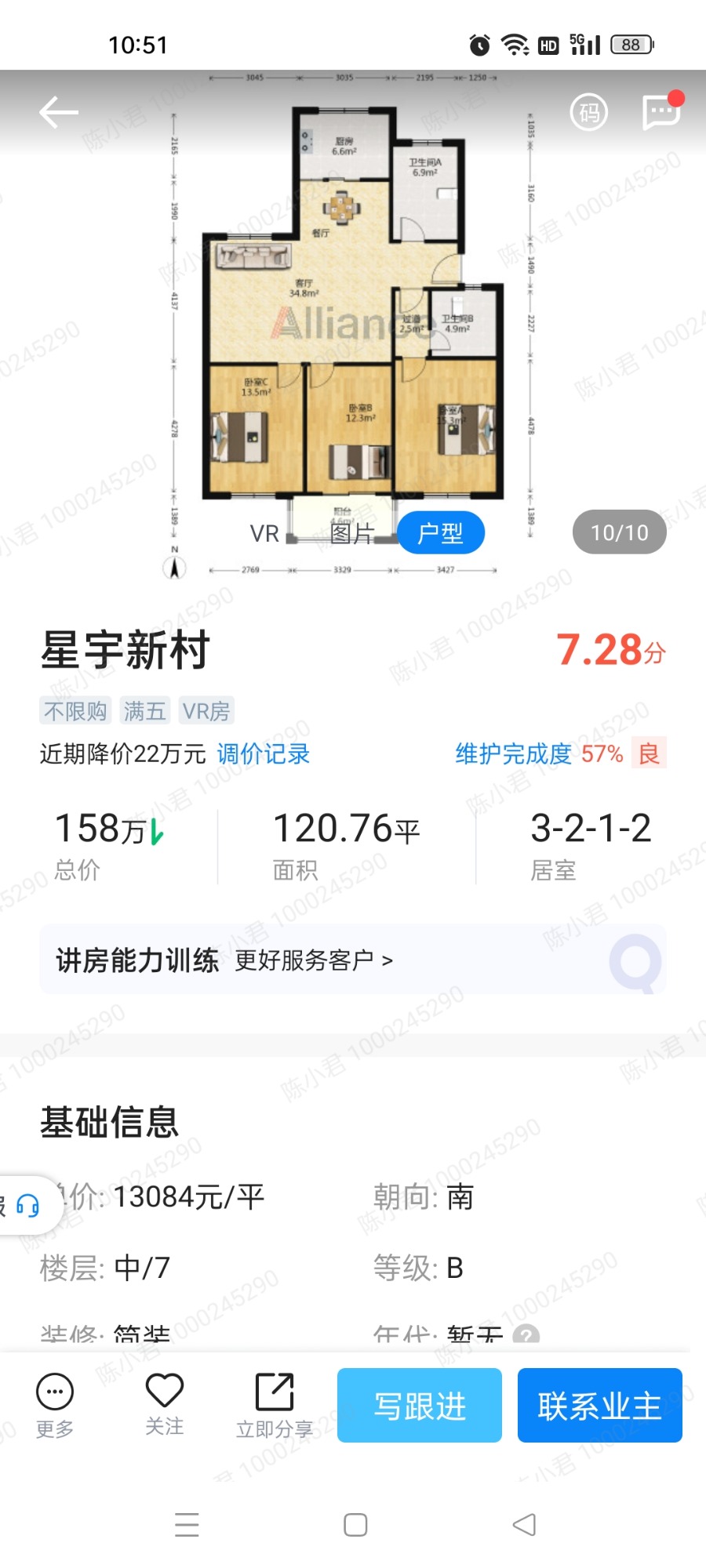This screenshot has width=706, height=1568.
Task: Follow this listing with 关注
Action: pyautogui.click(x=165, y=1405)
